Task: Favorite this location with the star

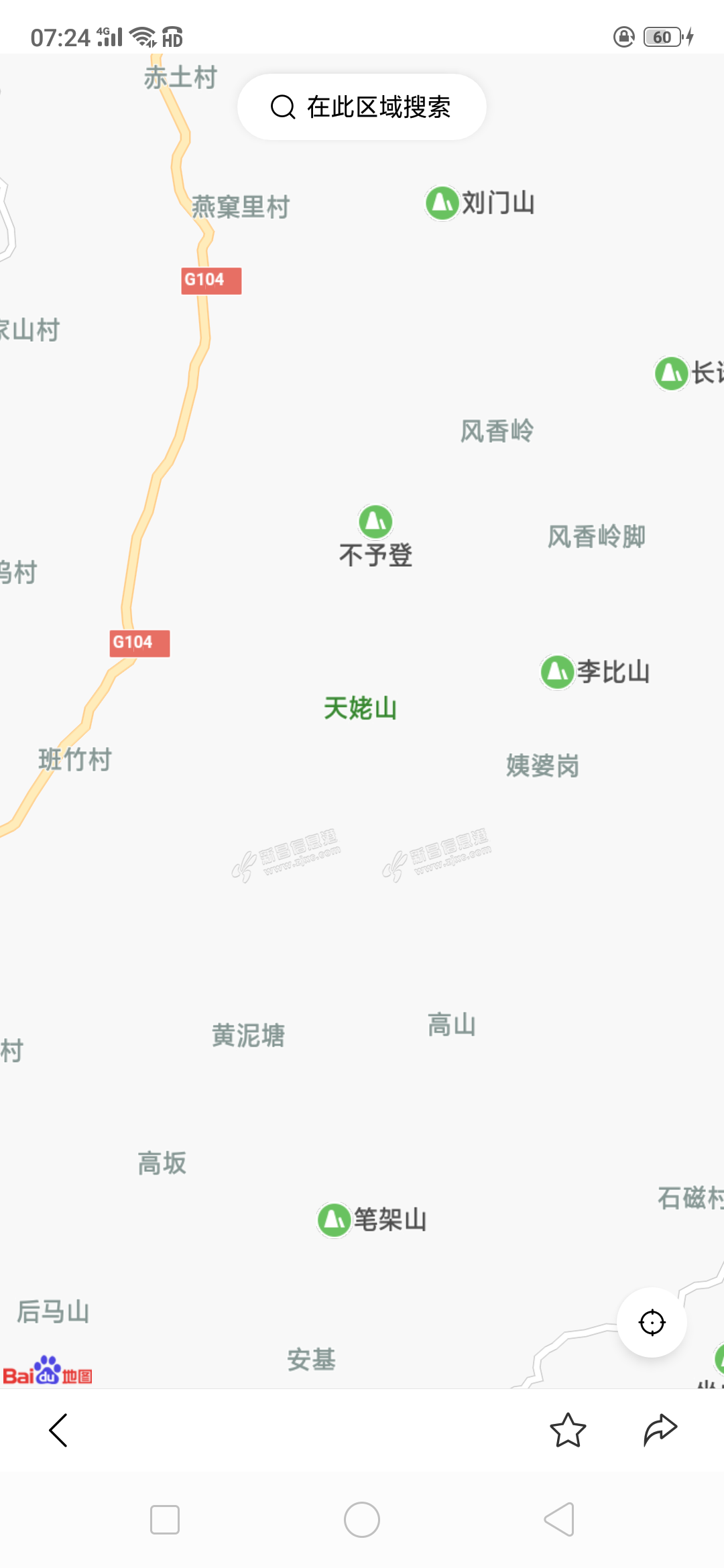Action: coord(568,1430)
